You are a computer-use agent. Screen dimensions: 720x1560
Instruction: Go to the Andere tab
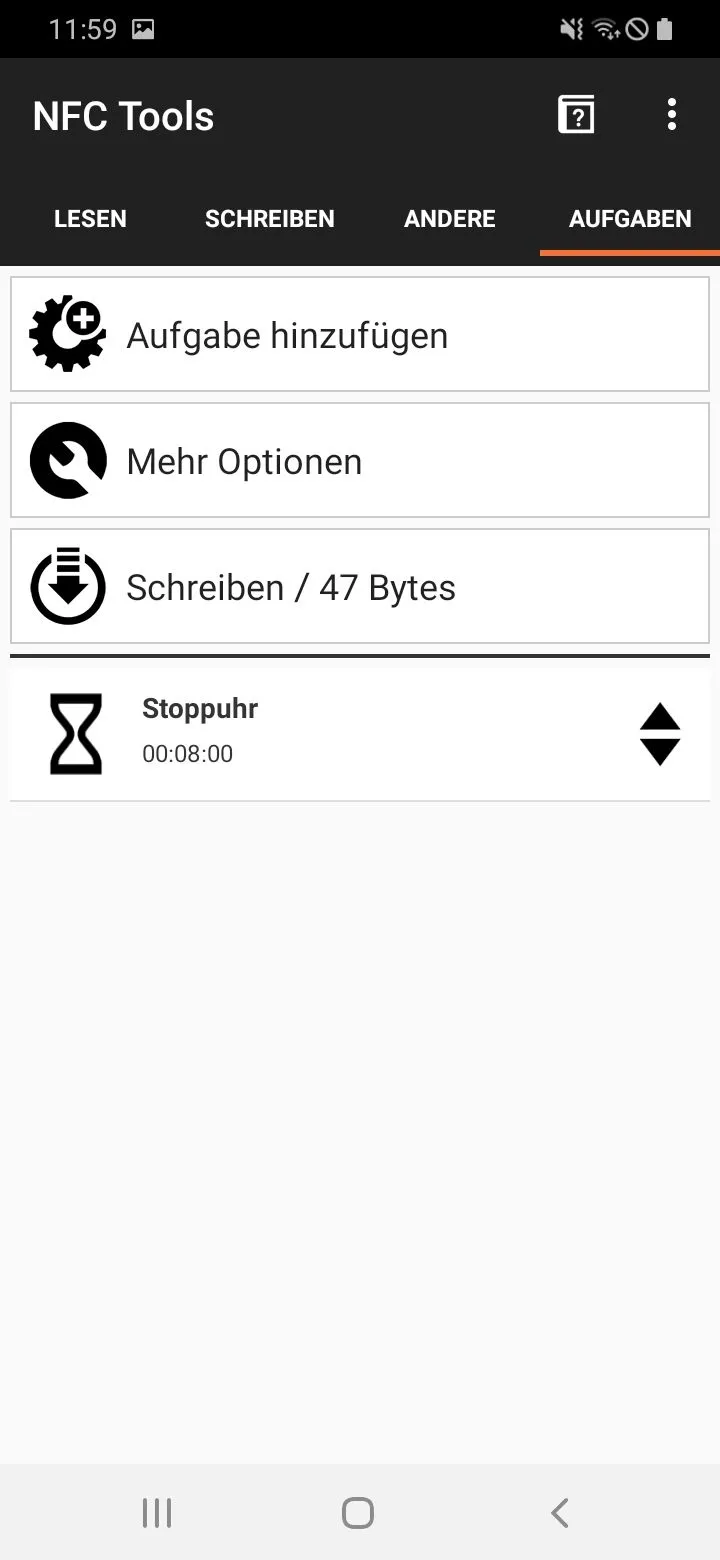point(450,219)
